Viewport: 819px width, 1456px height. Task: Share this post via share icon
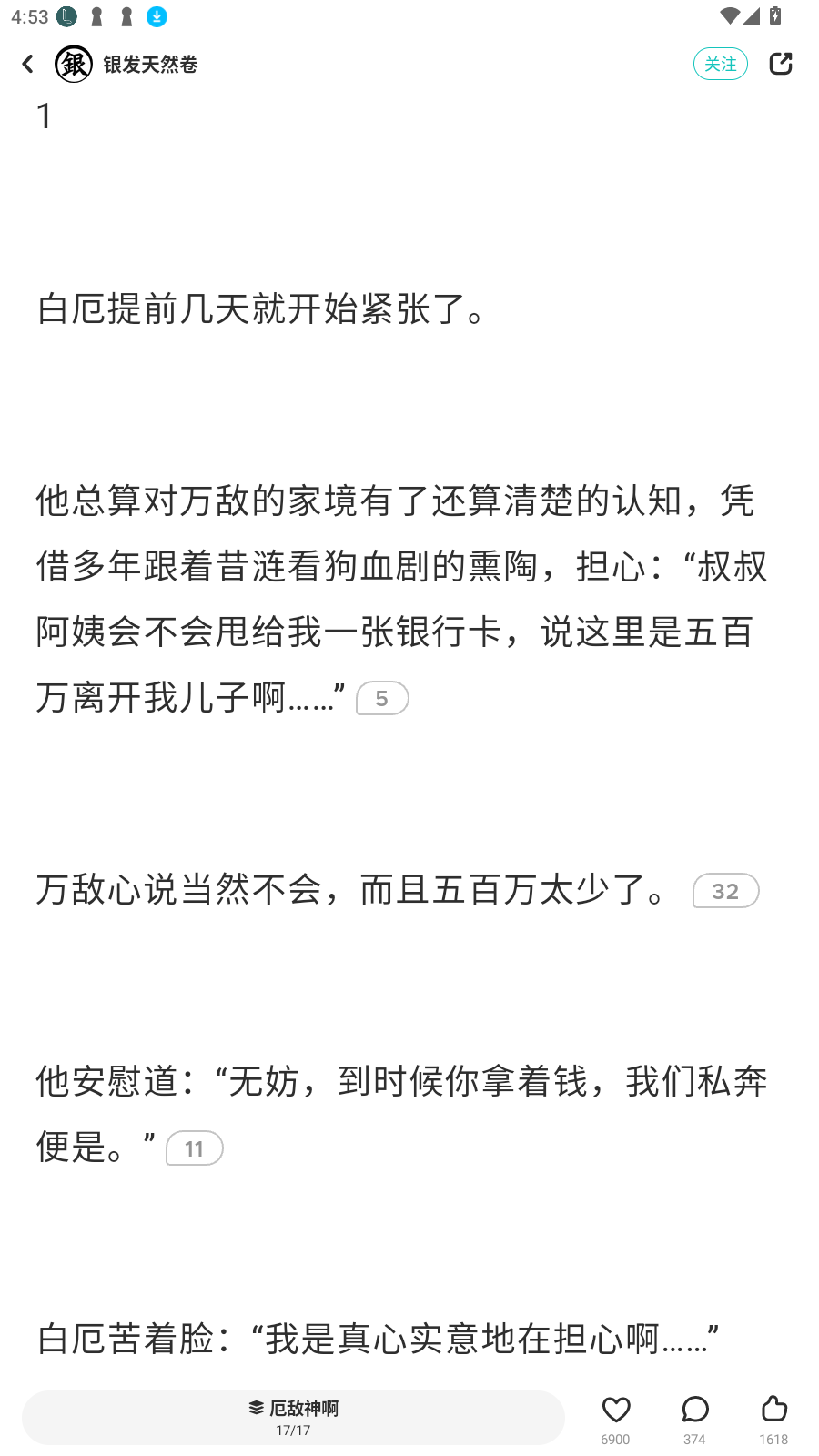(x=781, y=64)
